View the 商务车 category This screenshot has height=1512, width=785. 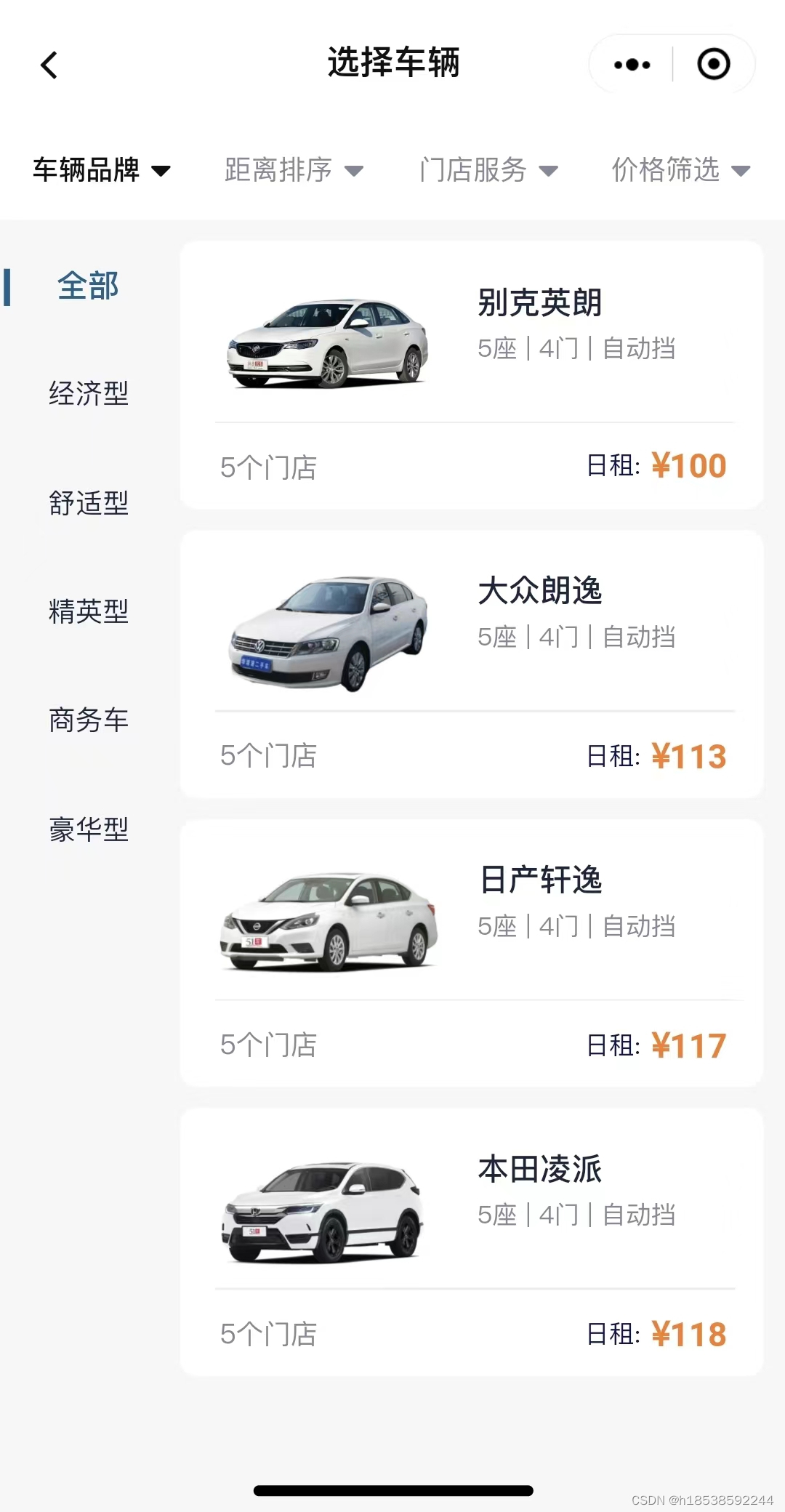[88, 720]
